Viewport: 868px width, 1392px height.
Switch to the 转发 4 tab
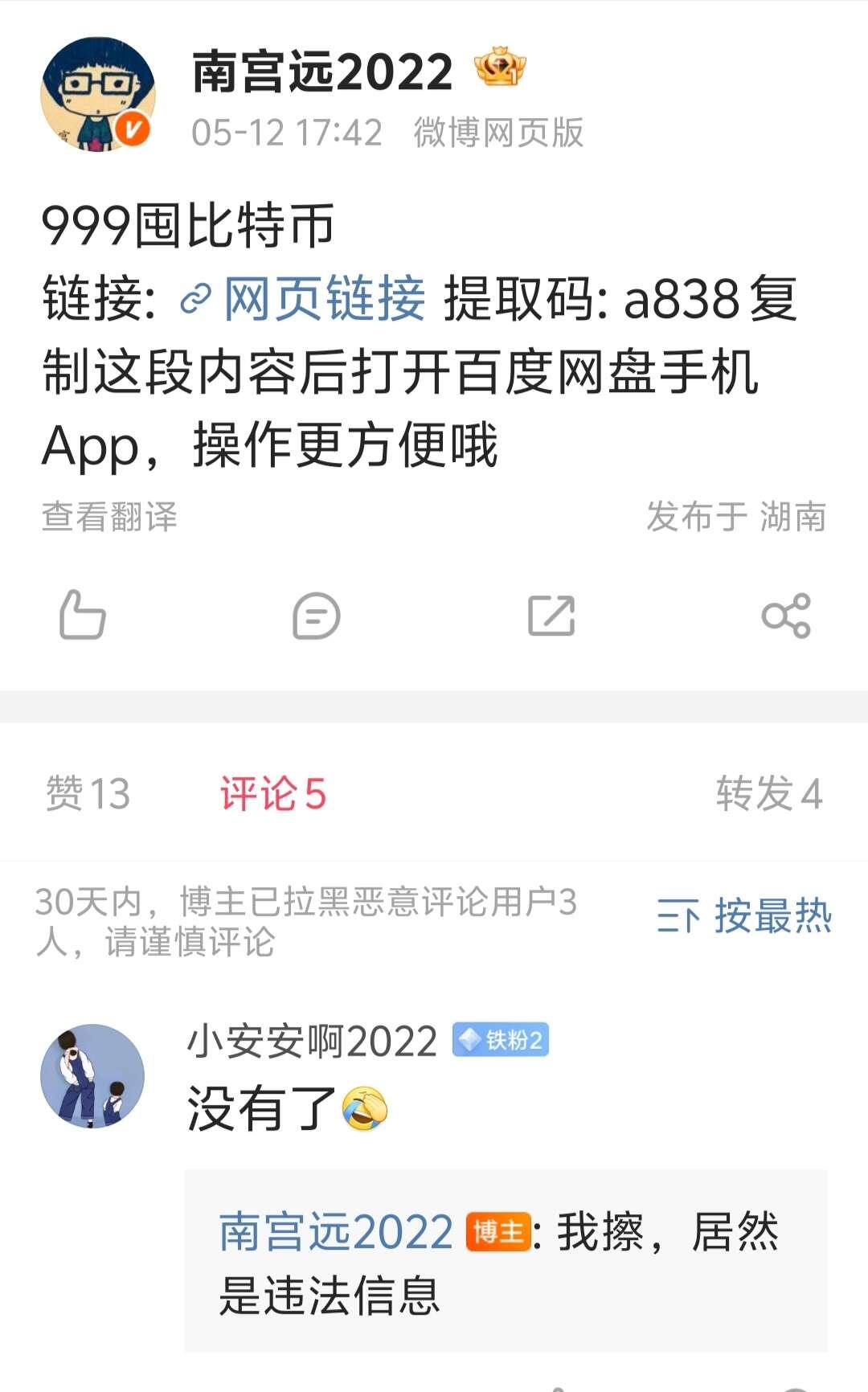768,794
